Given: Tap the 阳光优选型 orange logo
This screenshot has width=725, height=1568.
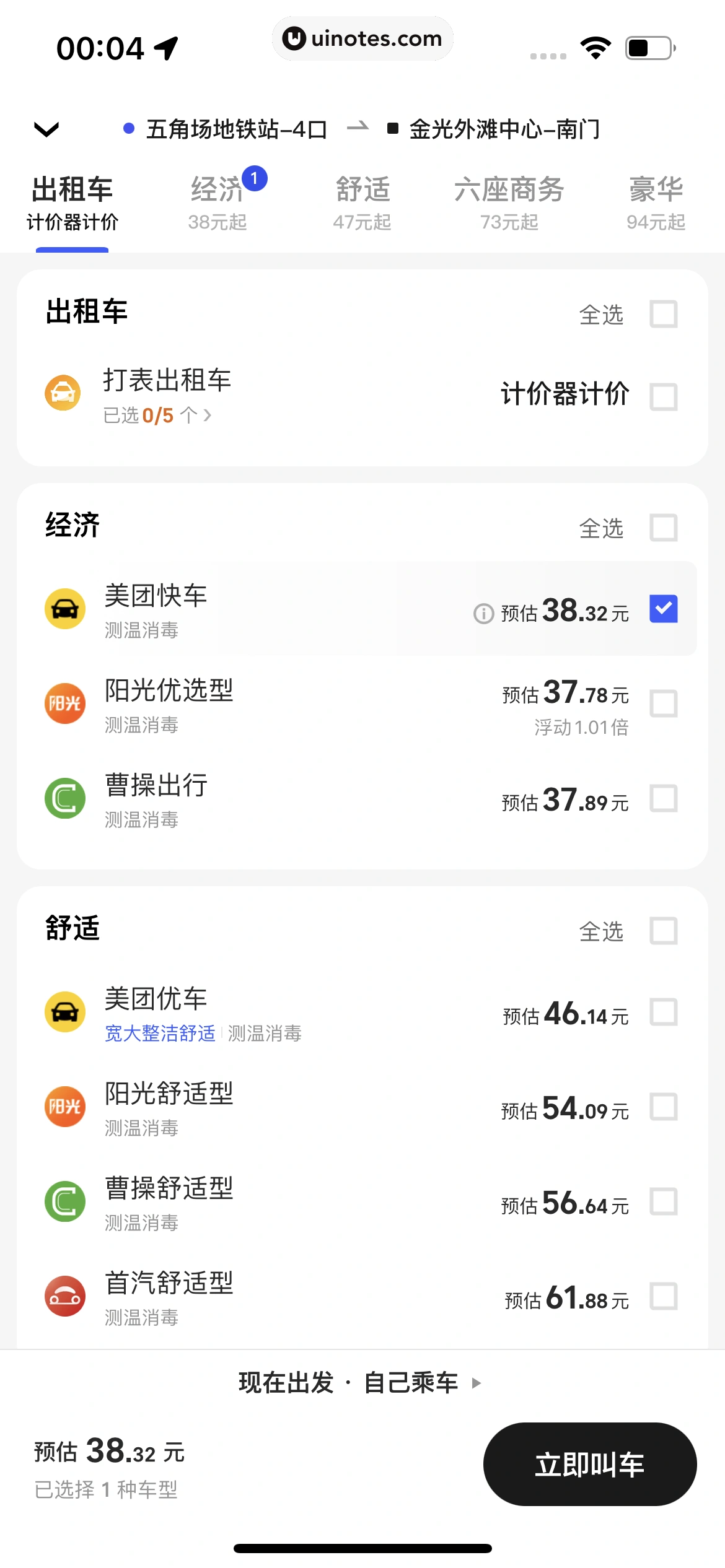Looking at the screenshot, I should pyautogui.click(x=64, y=703).
